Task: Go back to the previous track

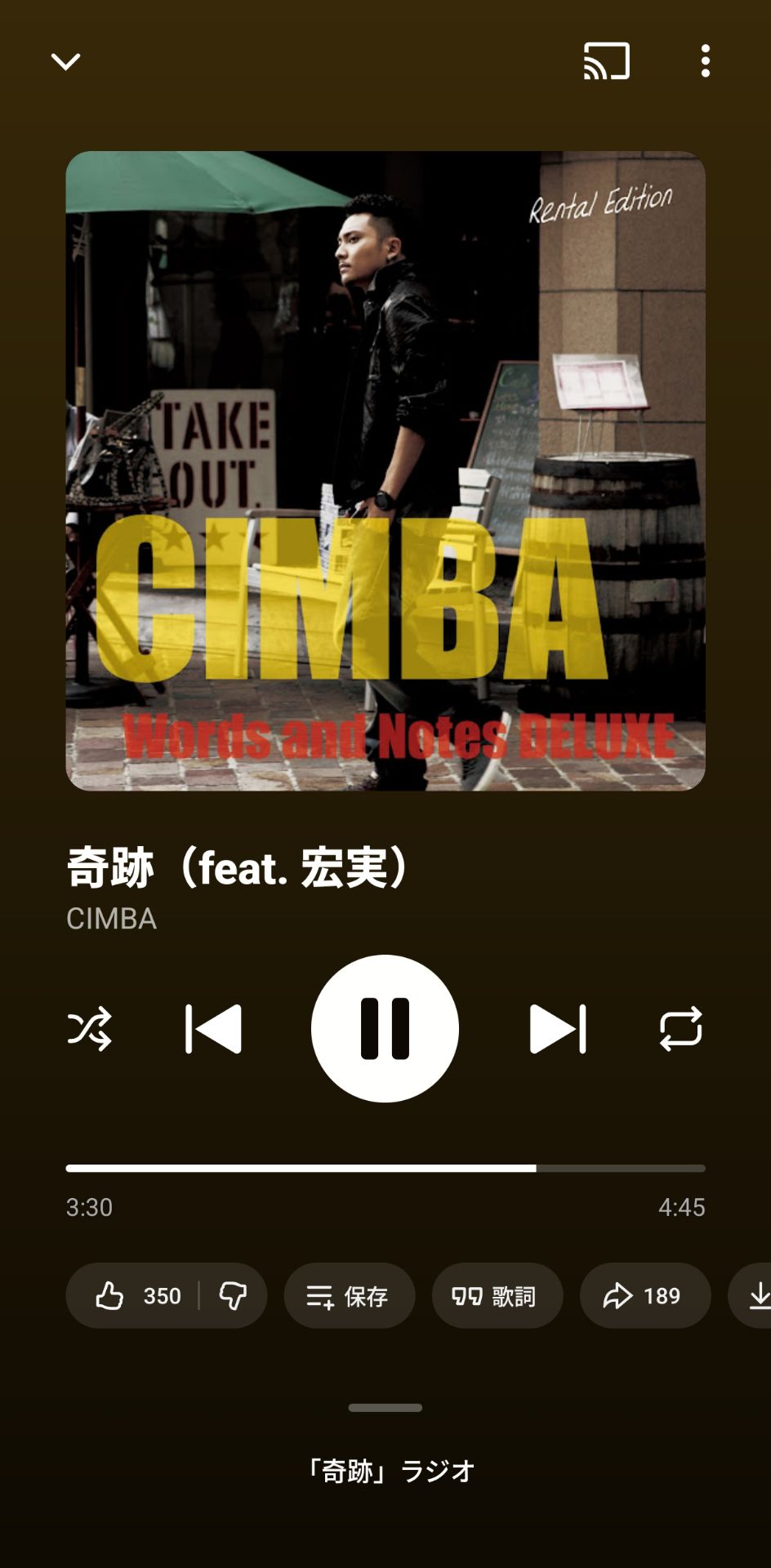Action: pos(214,1028)
